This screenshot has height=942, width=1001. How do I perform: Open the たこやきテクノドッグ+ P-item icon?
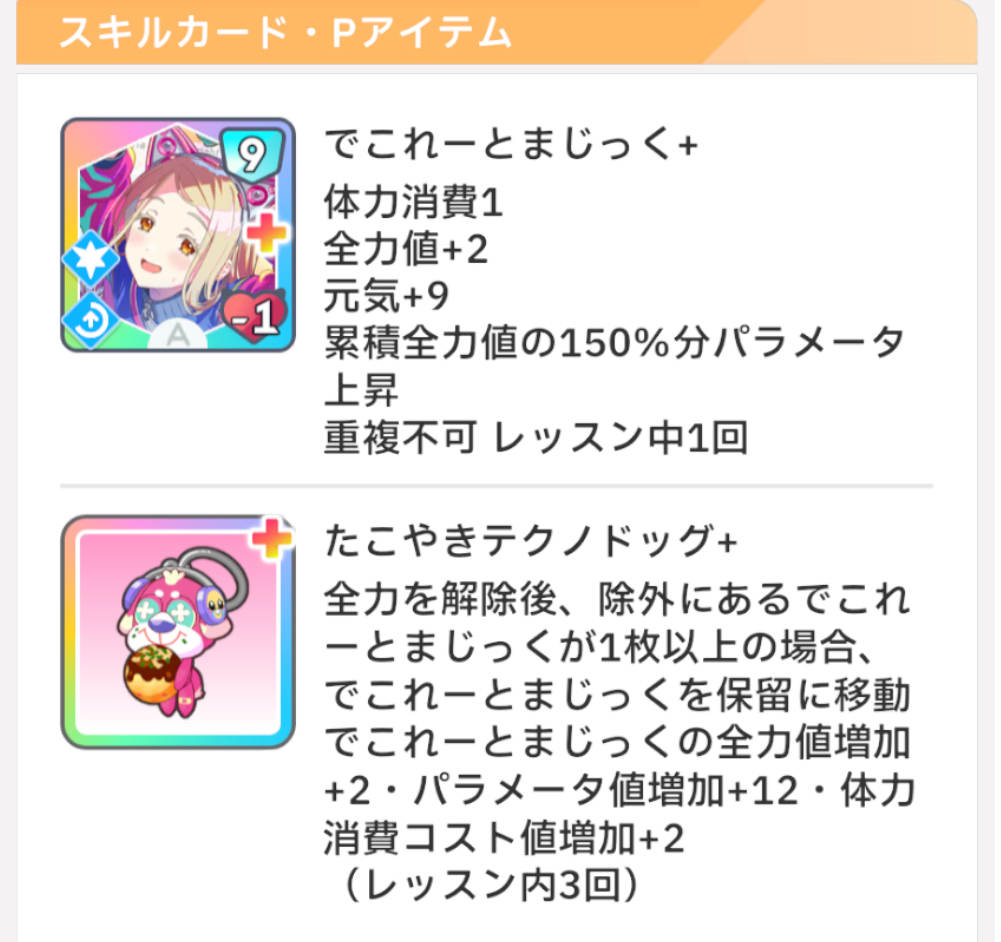[177, 632]
